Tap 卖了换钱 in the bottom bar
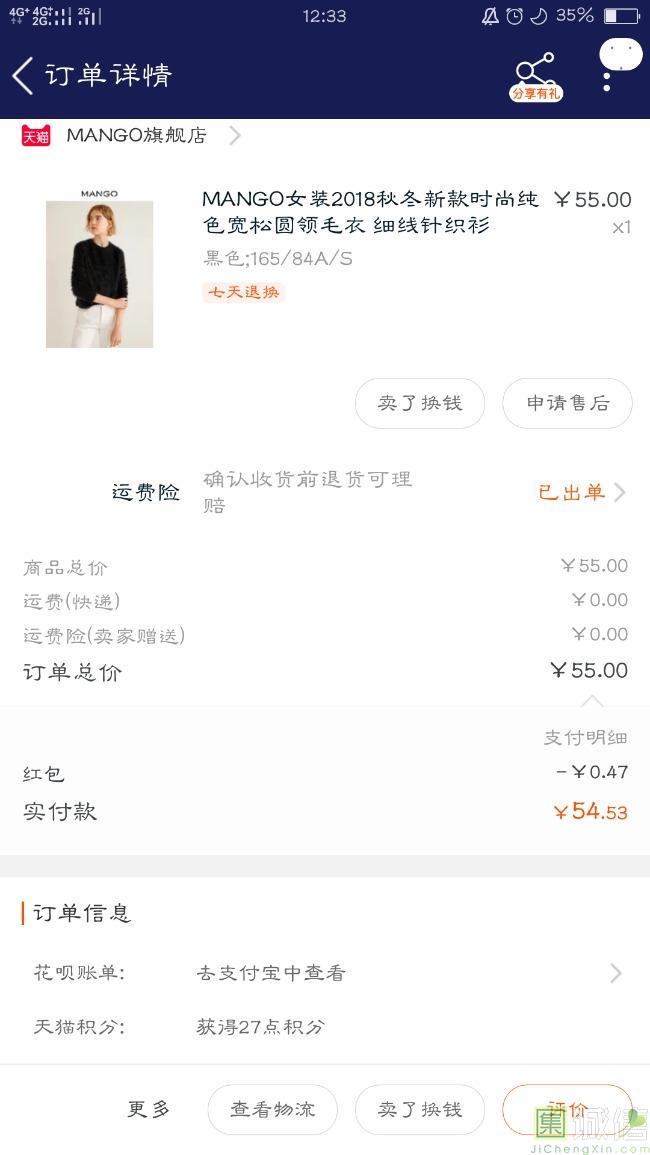The height and width of the screenshot is (1155, 650). 420,1109
